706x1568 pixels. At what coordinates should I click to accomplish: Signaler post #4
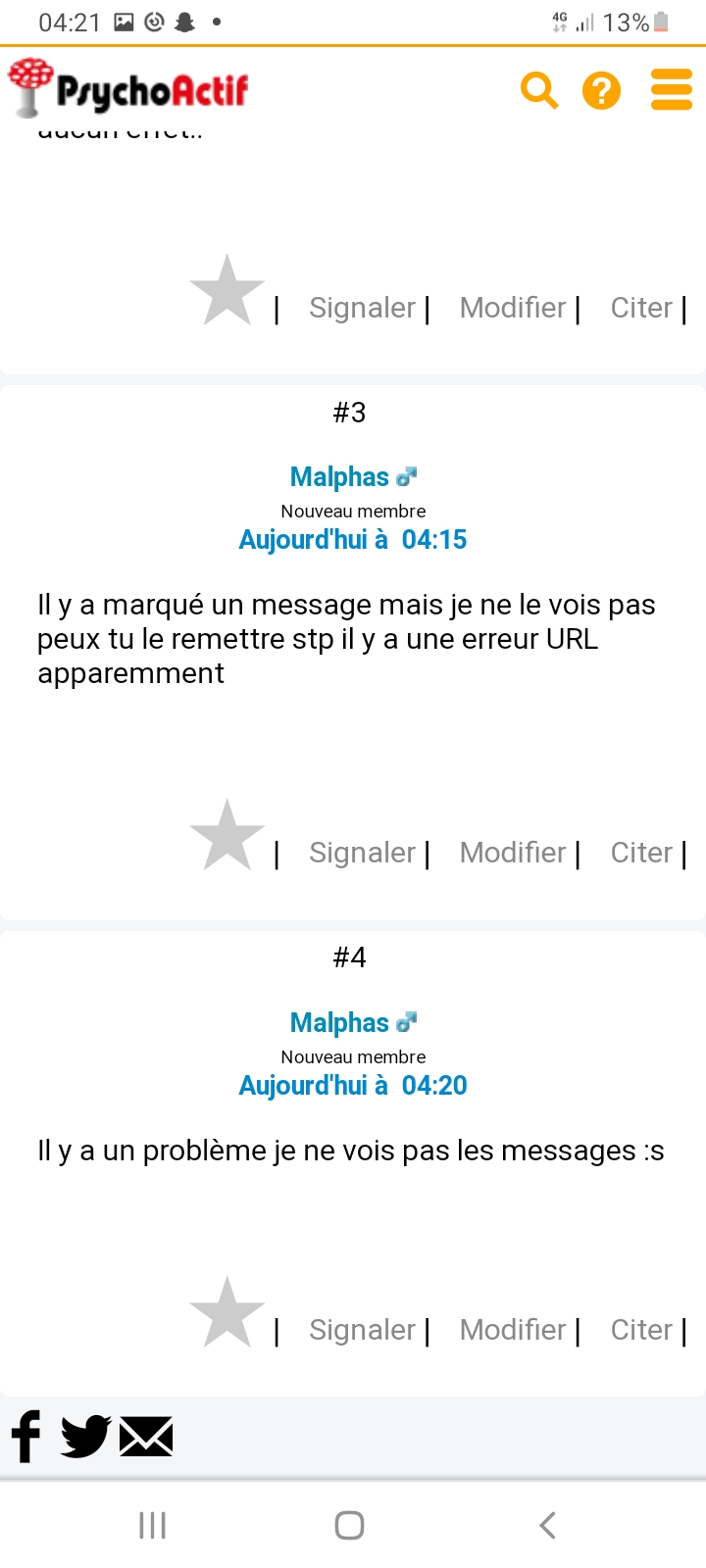pos(361,1330)
